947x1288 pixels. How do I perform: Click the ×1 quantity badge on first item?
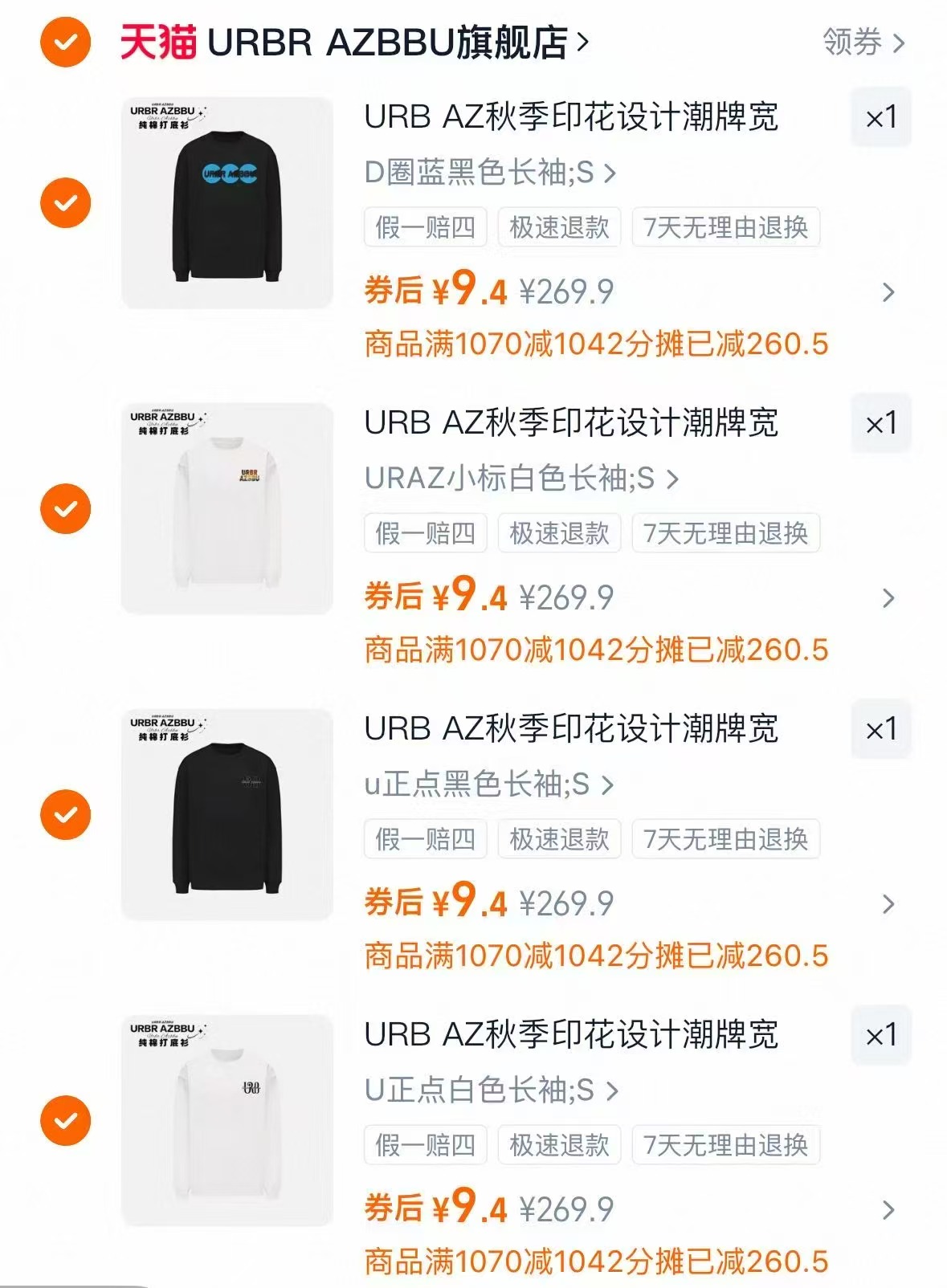click(x=880, y=117)
